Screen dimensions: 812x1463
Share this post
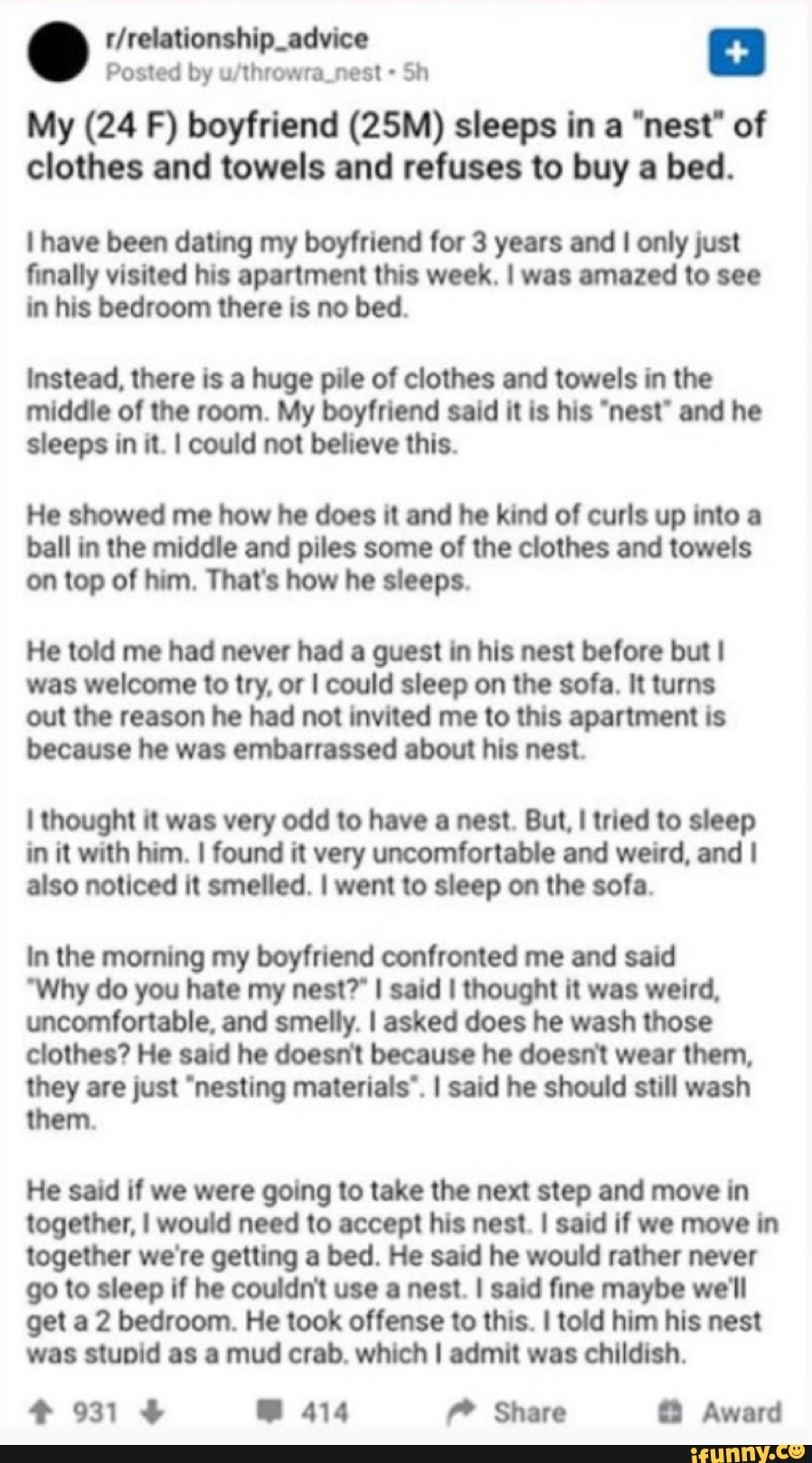pyautogui.click(x=509, y=1412)
